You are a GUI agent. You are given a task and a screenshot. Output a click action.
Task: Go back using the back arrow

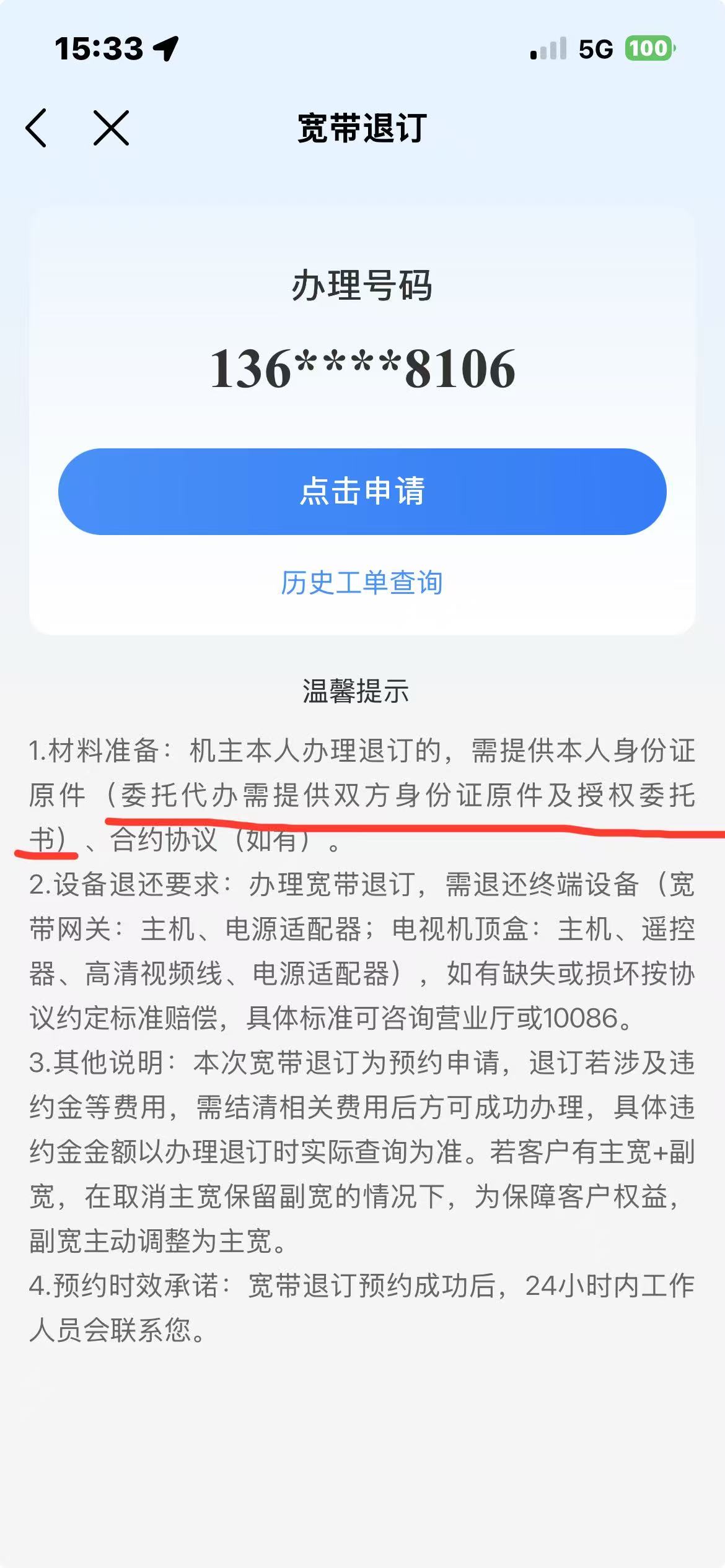pos(37,128)
